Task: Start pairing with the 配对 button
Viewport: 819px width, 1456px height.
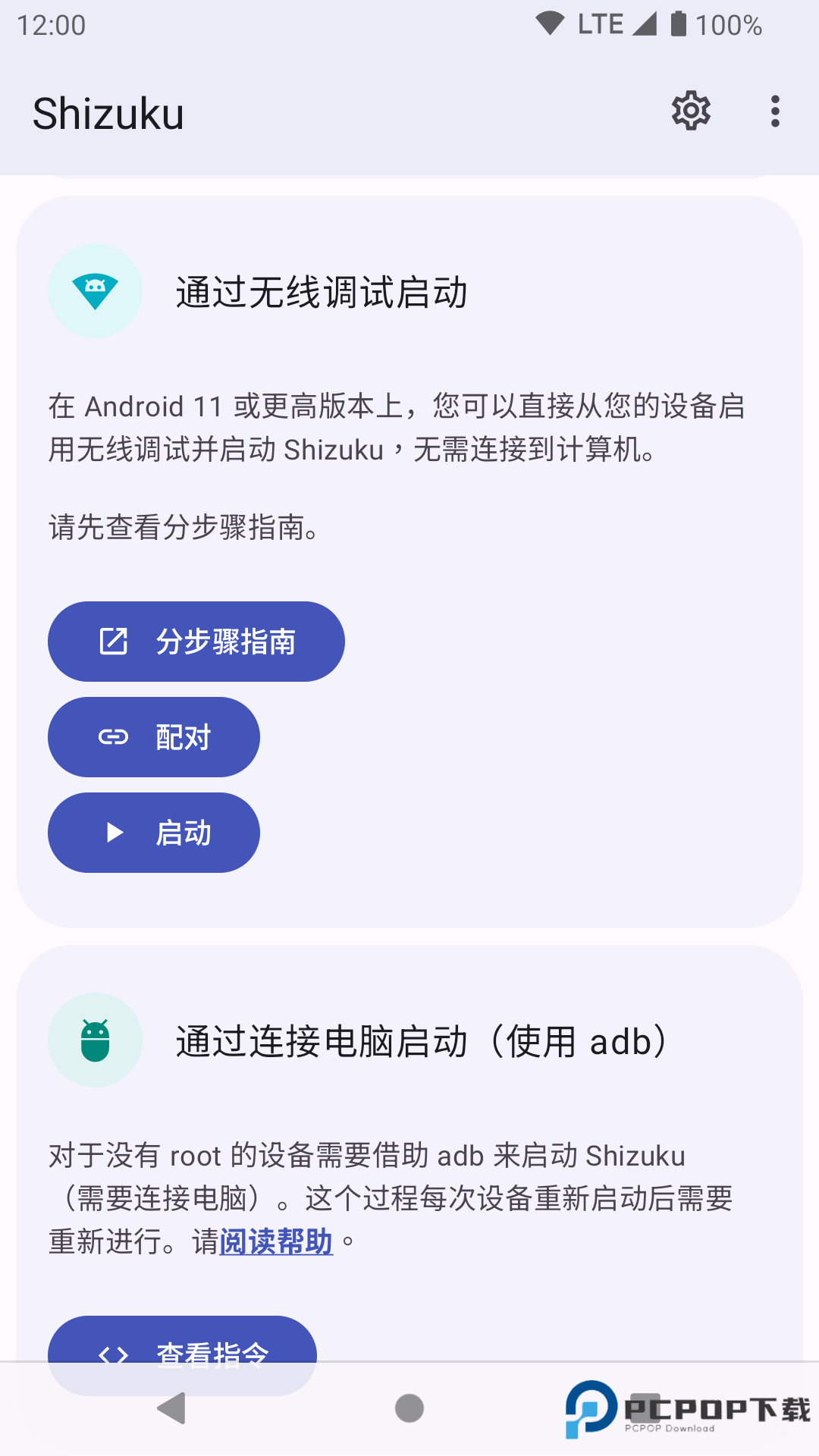Action: (x=153, y=736)
